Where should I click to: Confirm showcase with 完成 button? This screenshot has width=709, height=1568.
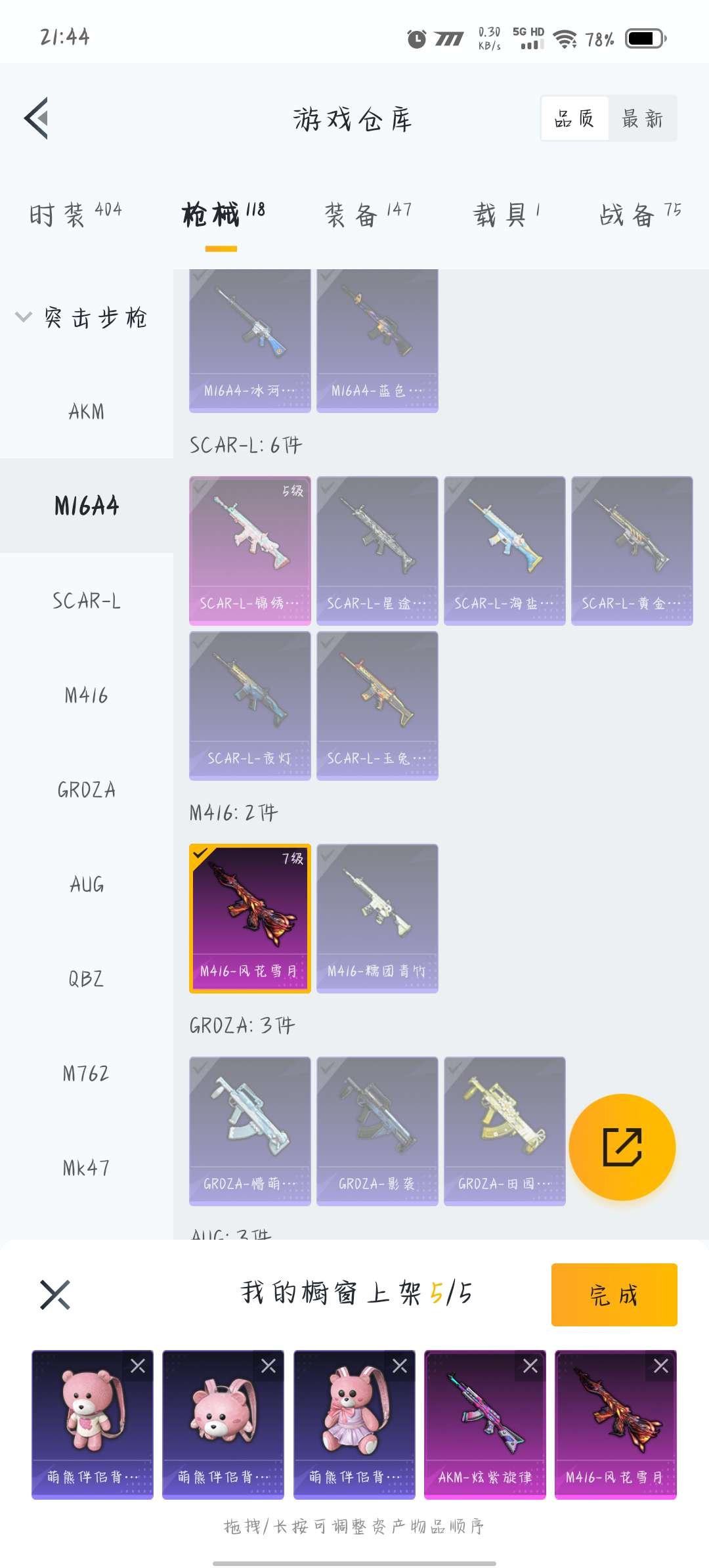pos(614,1294)
